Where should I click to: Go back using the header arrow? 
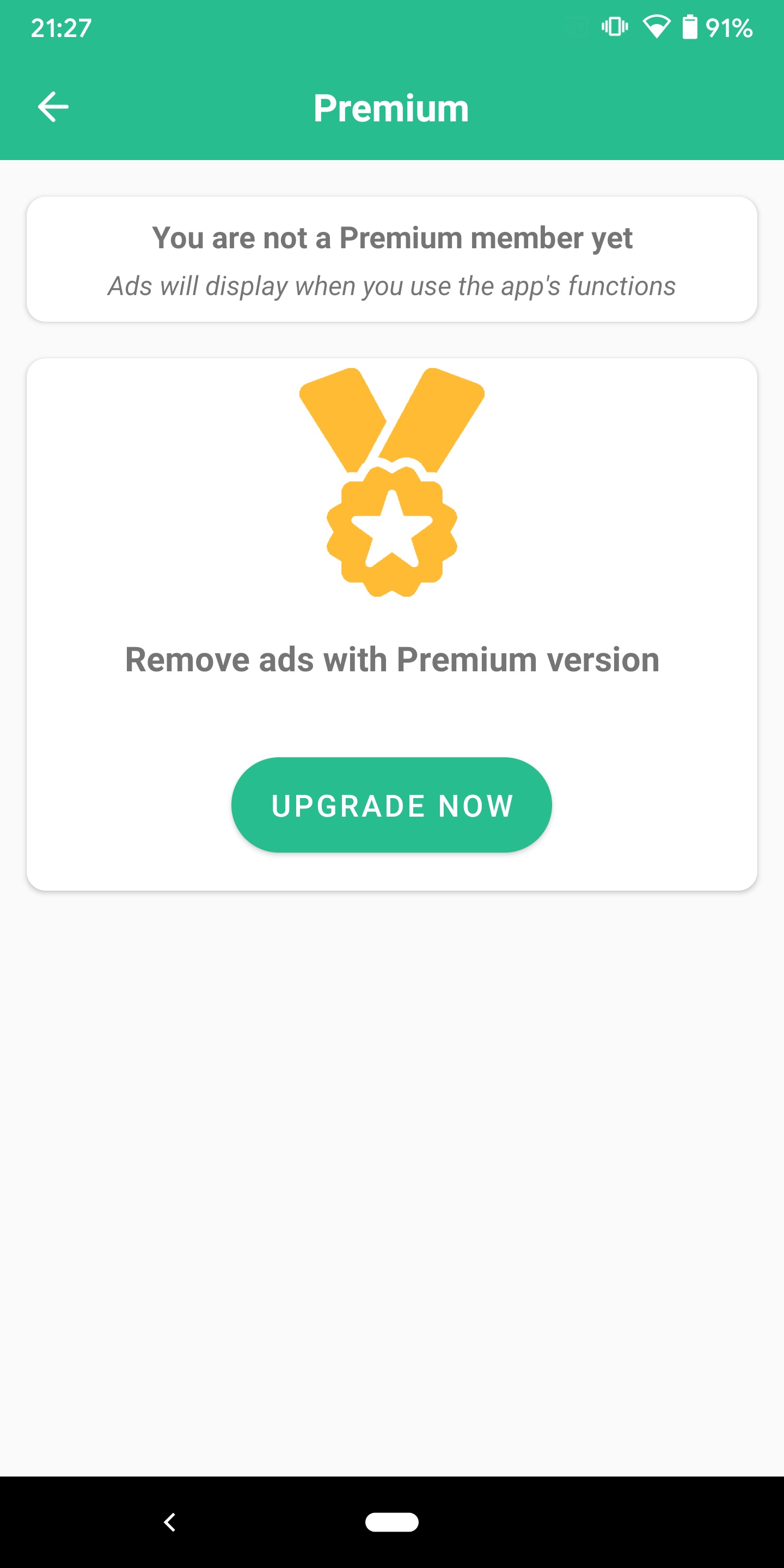click(x=53, y=107)
